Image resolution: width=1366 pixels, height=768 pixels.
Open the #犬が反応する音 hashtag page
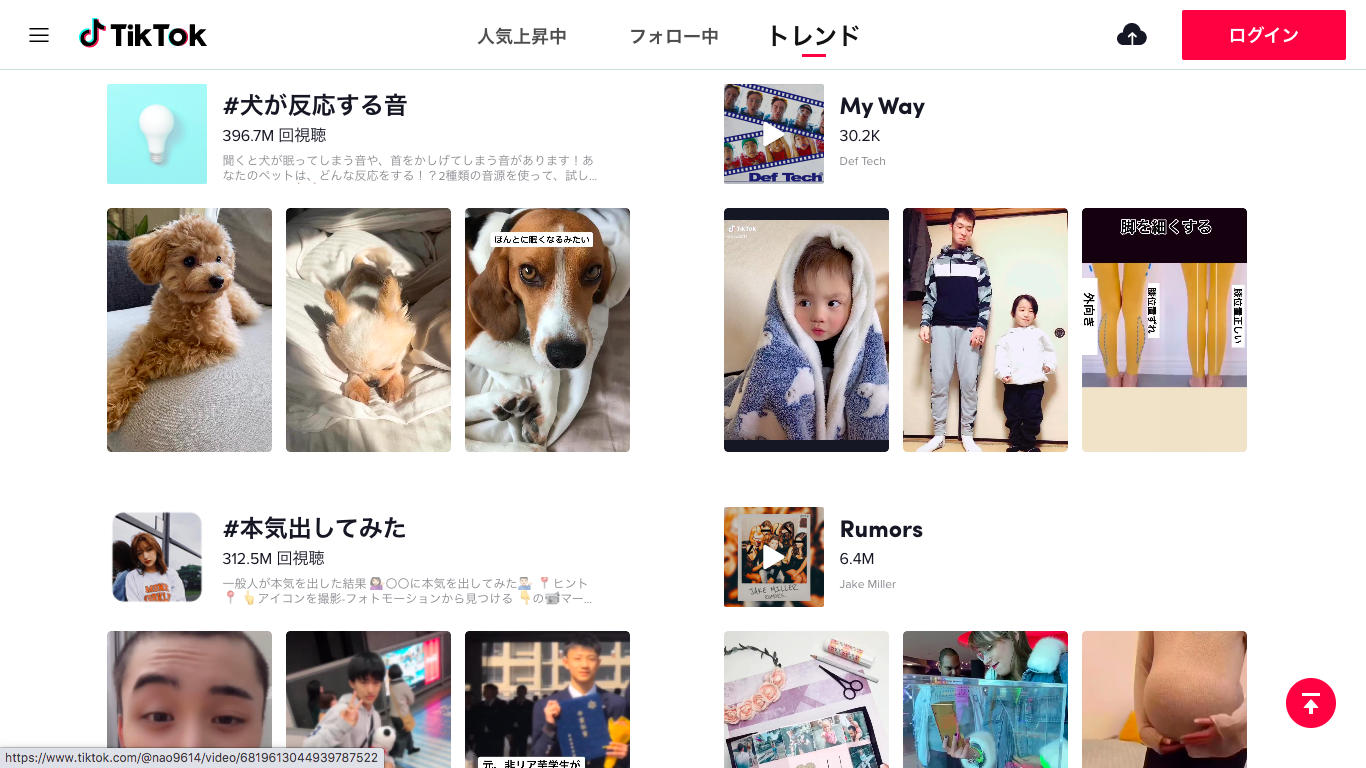point(314,106)
